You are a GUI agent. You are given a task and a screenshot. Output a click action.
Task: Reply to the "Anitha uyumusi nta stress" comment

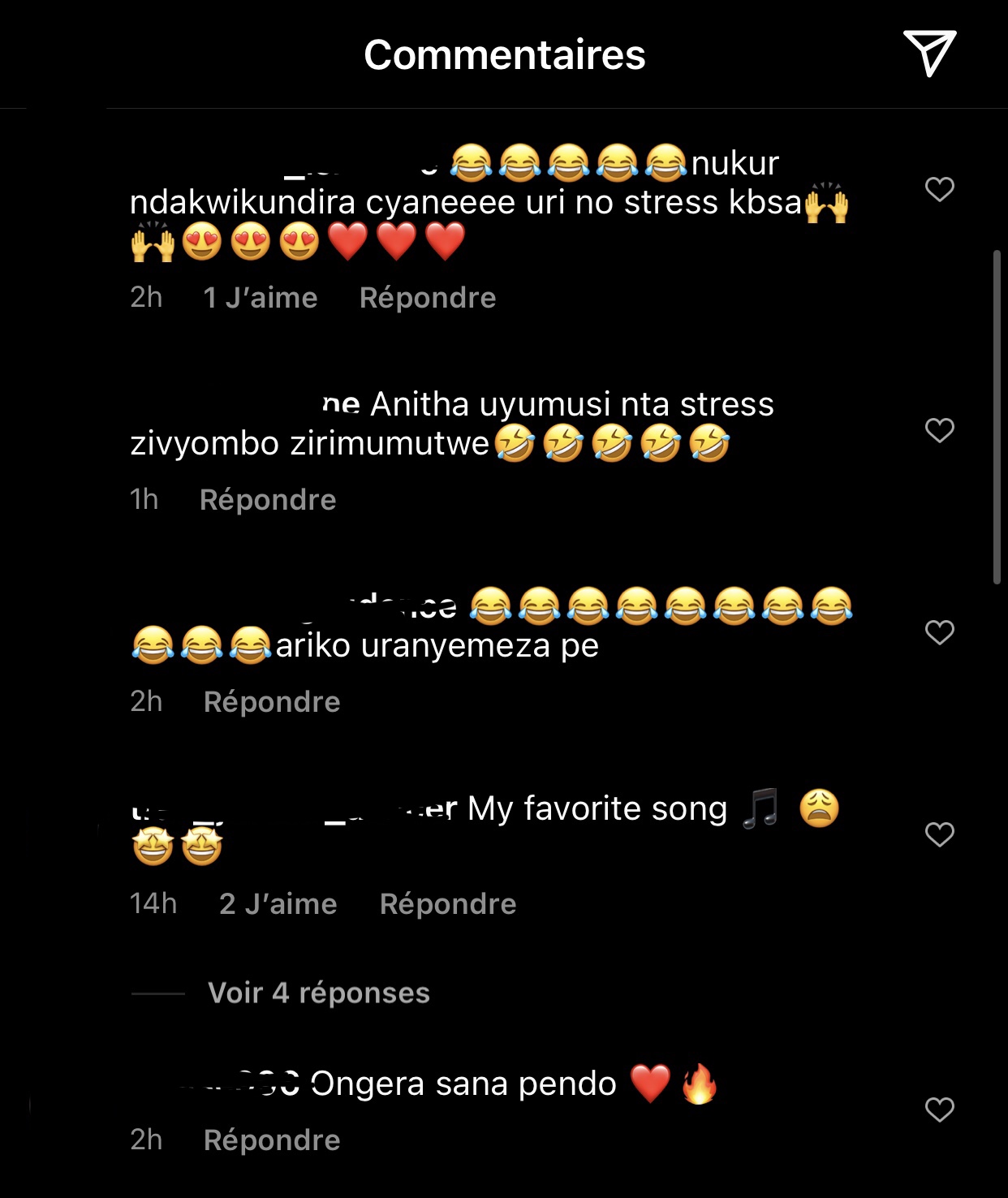coord(268,500)
